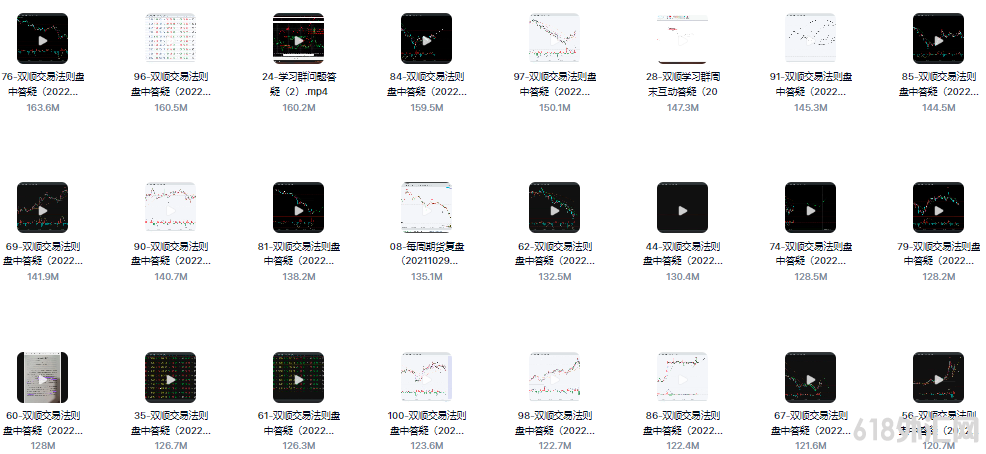Open 08-每周期货复盘 video
986x454 pixels.
(x=426, y=208)
